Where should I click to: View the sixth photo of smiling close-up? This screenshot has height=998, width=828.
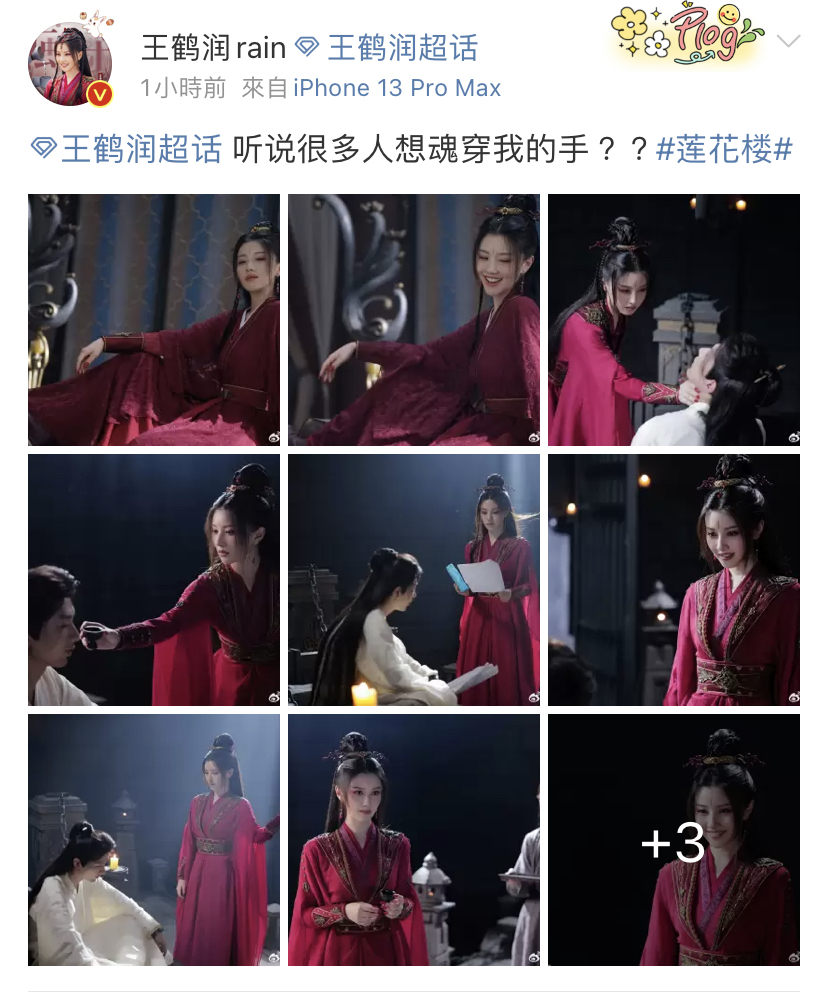(x=674, y=580)
